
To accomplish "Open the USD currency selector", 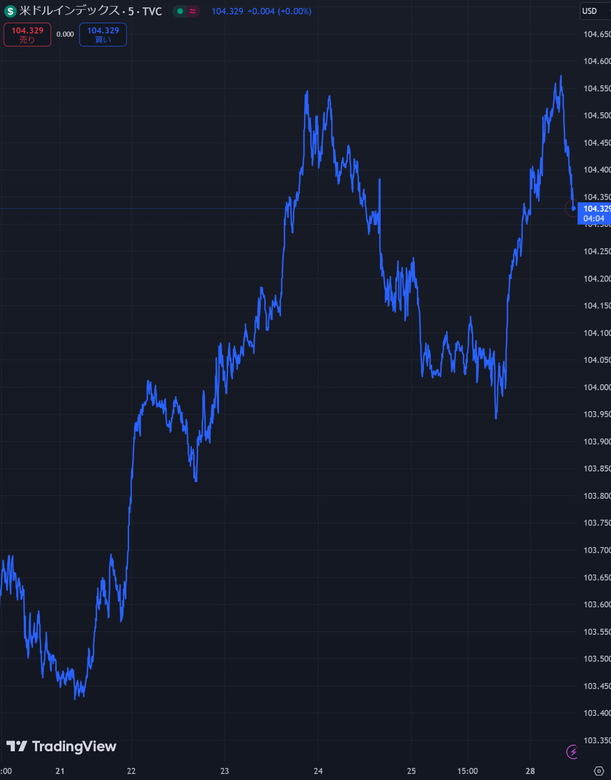I will 590,11.
